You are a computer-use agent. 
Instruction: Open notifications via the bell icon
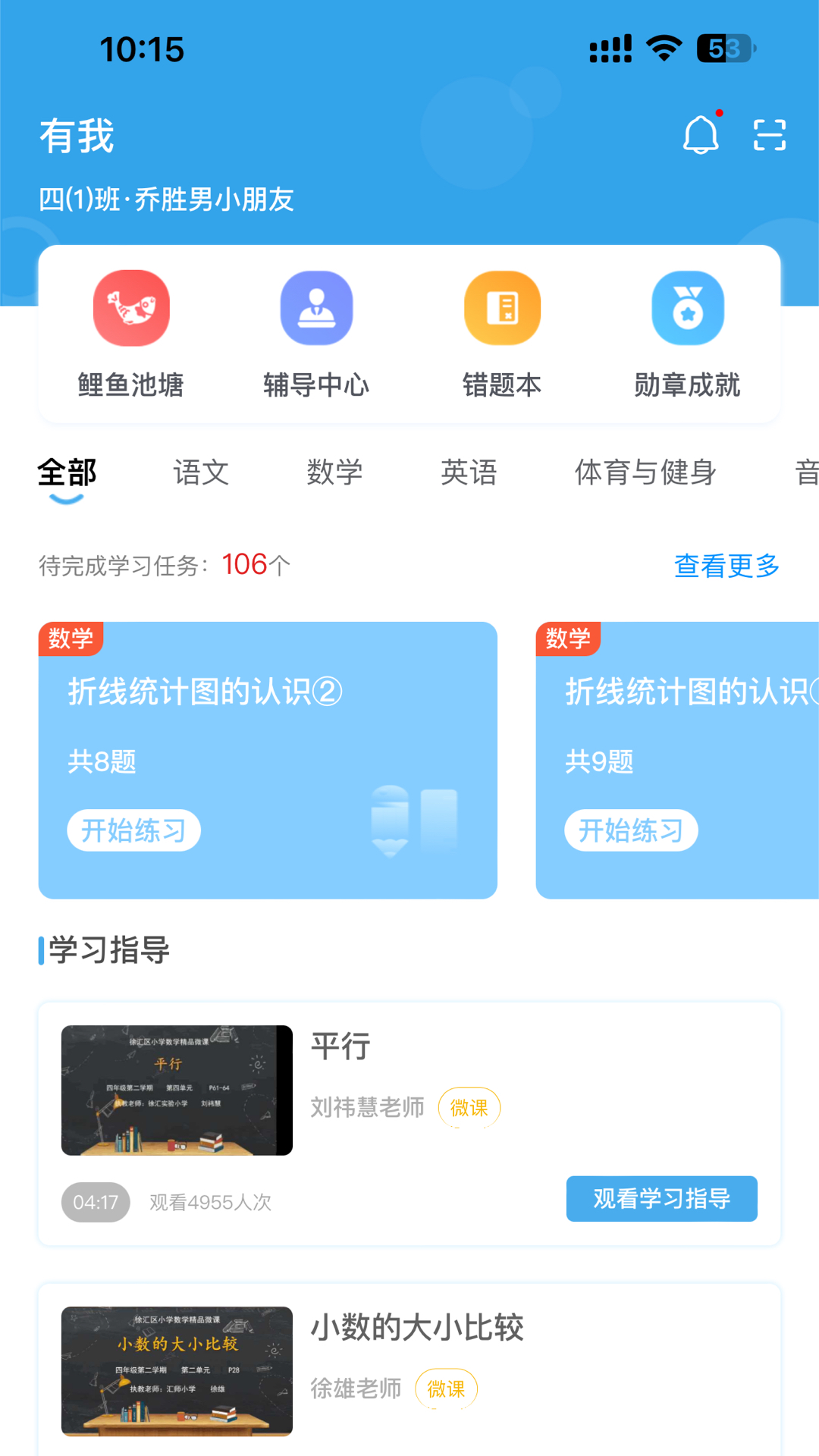pos(701,135)
